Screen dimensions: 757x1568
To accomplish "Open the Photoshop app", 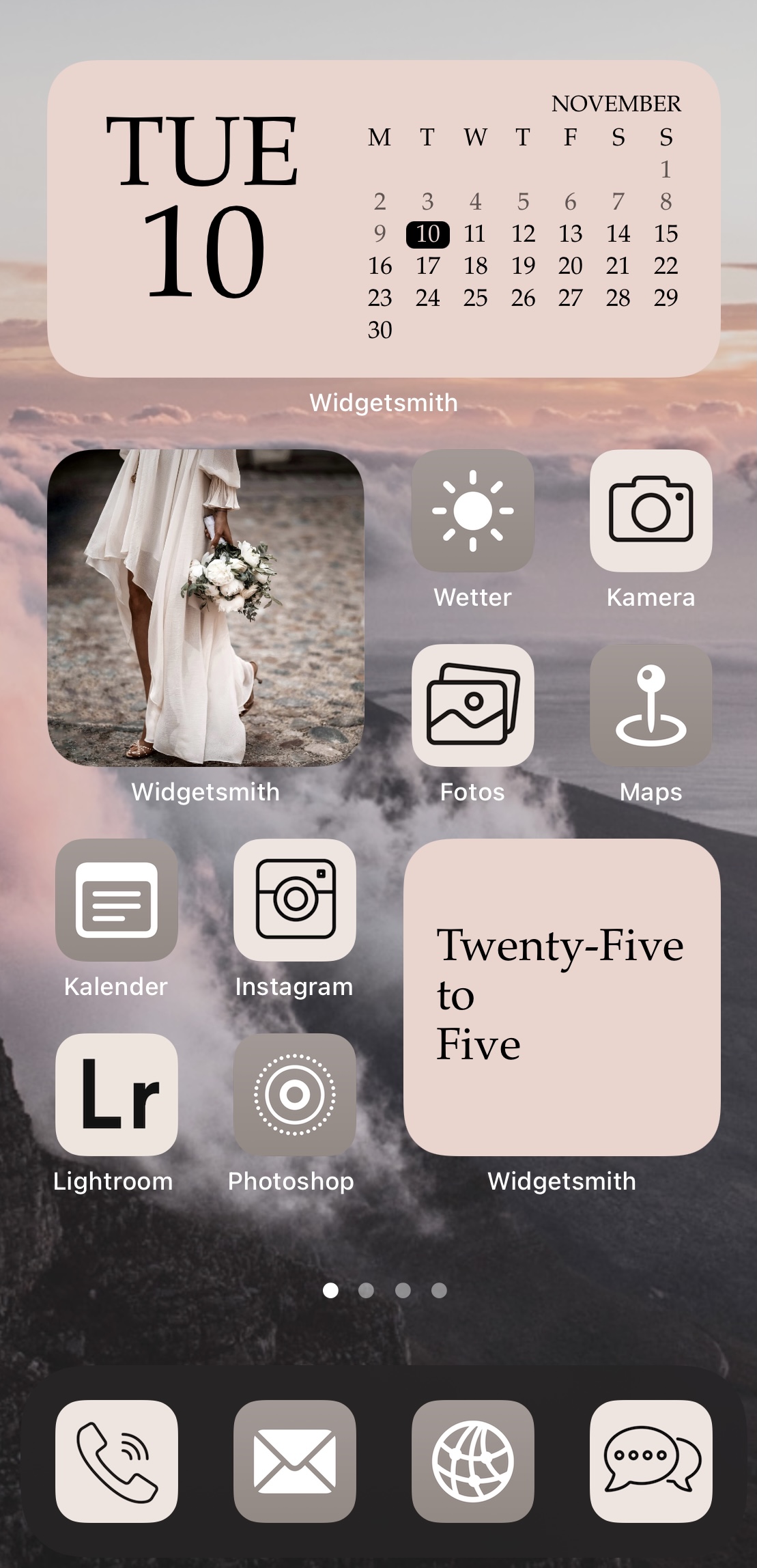I will [x=295, y=1094].
